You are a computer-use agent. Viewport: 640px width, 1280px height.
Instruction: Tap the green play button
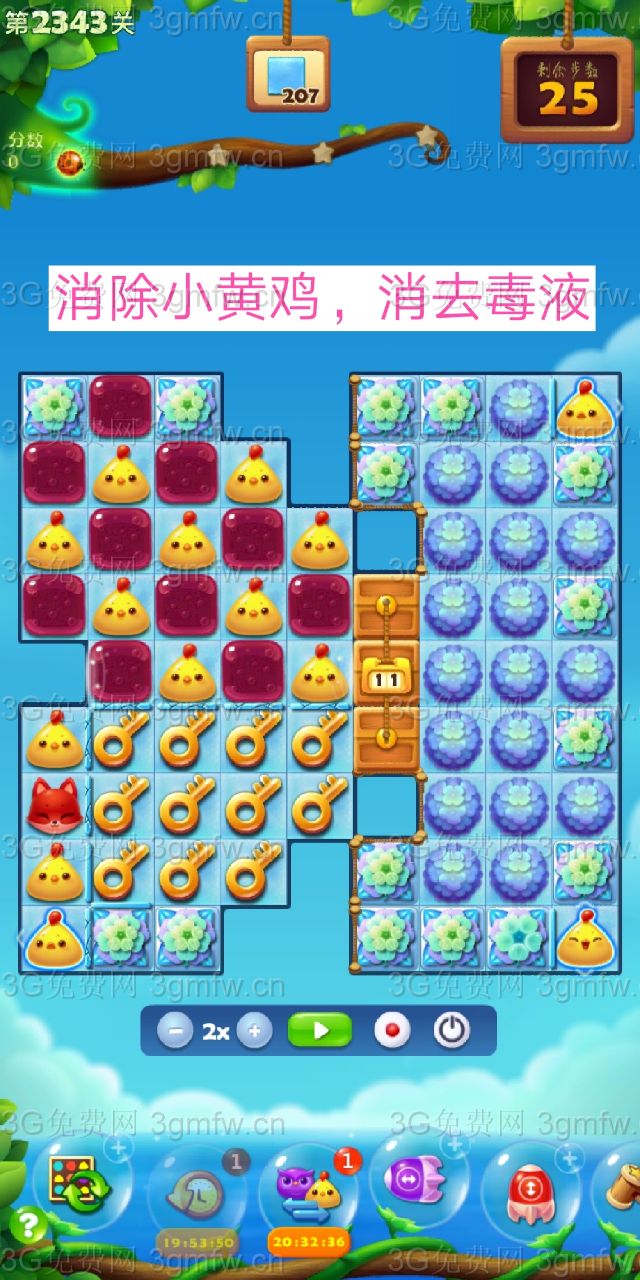(x=320, y=1031)
